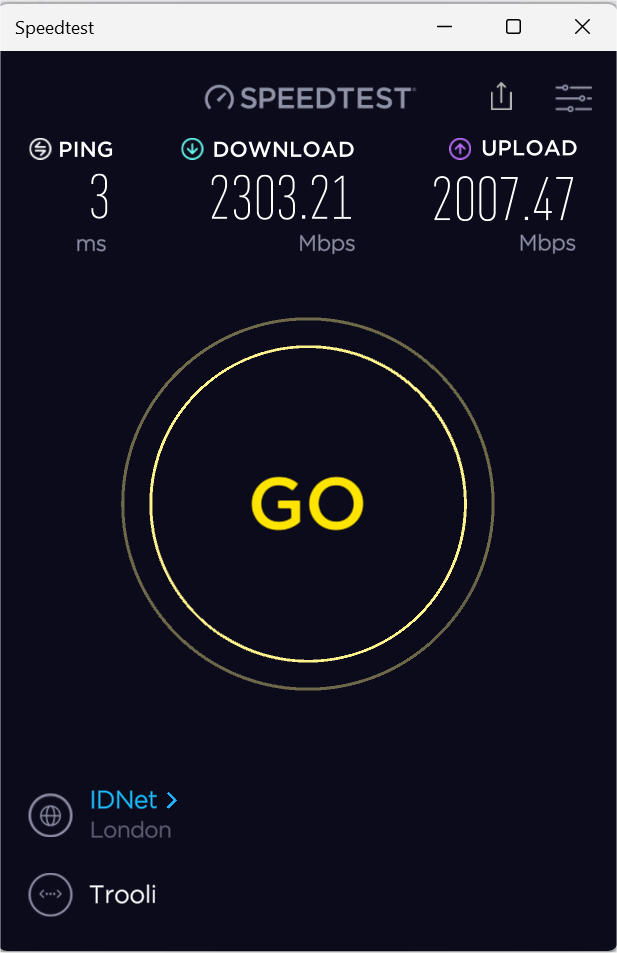Screen dimensions: 617x953
Task: Minimize the Speedtest window
Action: [x=444, y=27]
